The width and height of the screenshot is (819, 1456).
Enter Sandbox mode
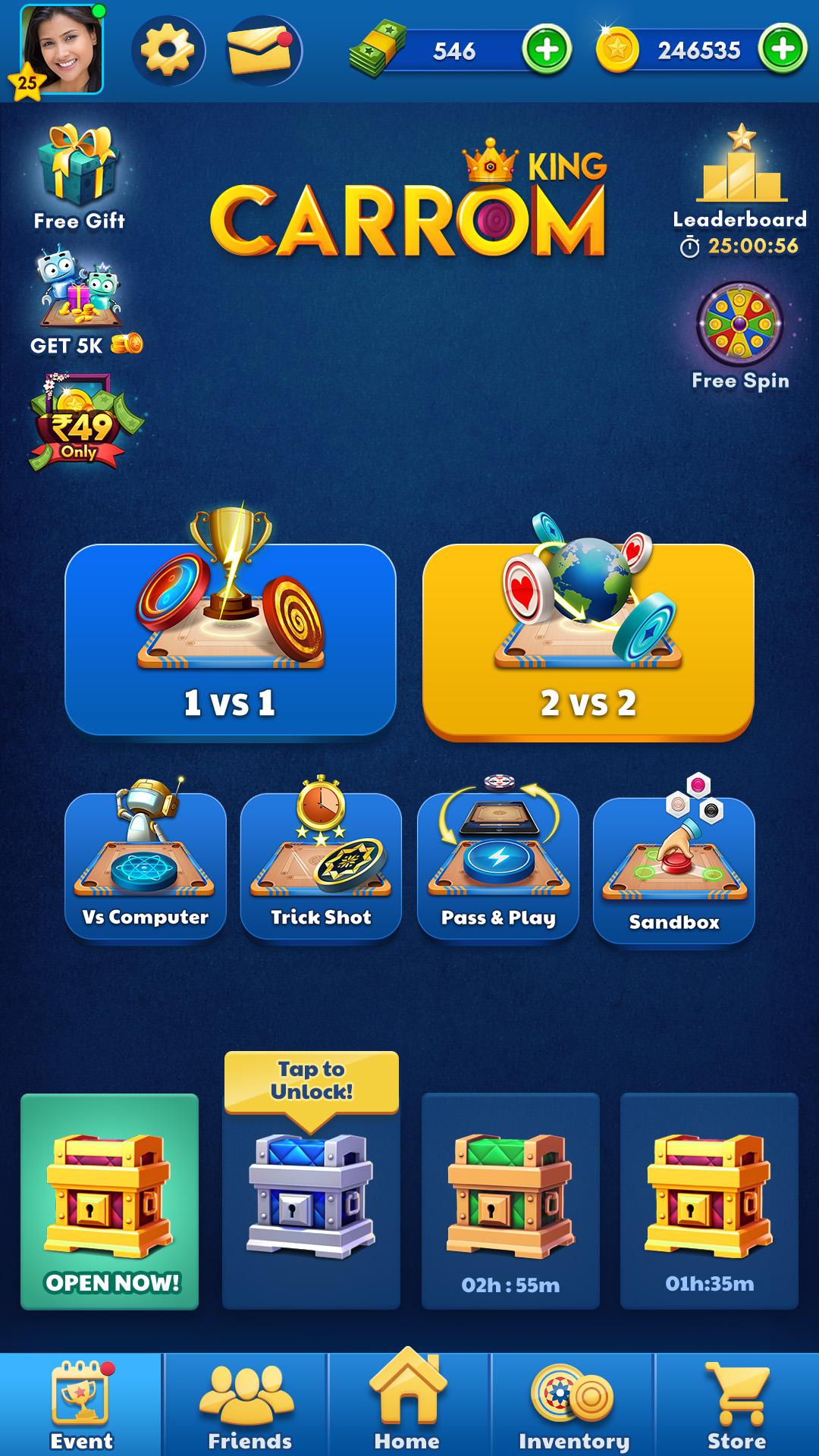tap(673, 868)
